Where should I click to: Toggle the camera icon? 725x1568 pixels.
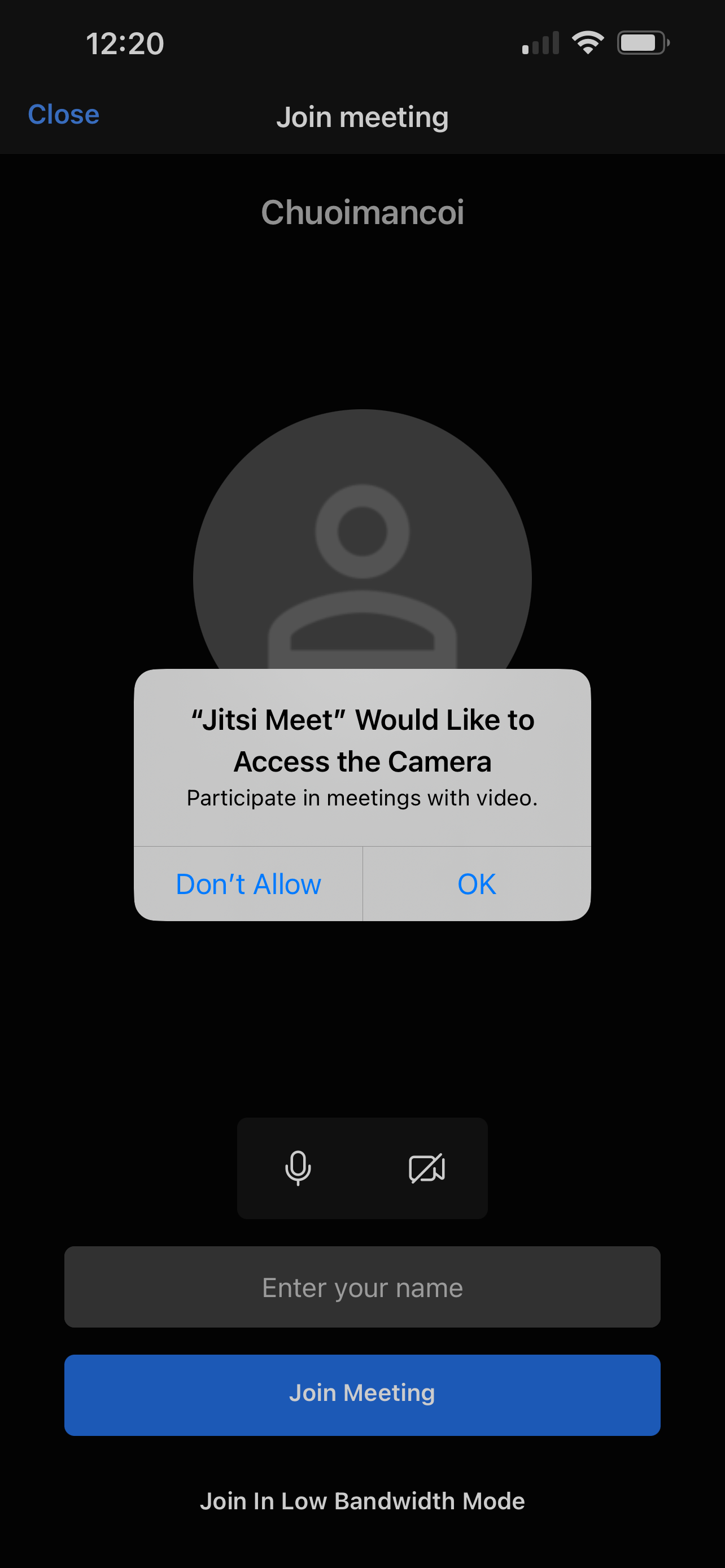[x=426, y=1168]
